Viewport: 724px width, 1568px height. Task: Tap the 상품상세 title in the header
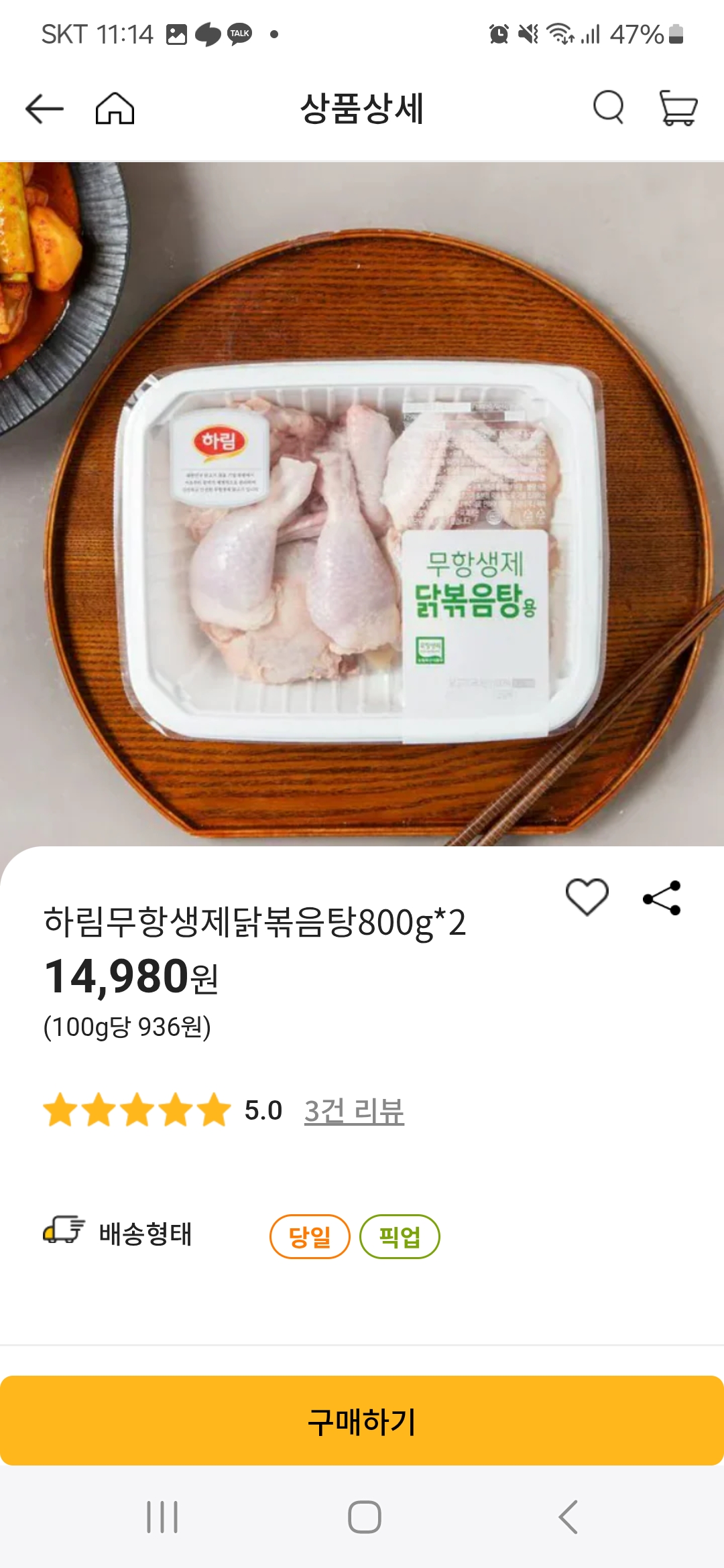coord(362,109)
